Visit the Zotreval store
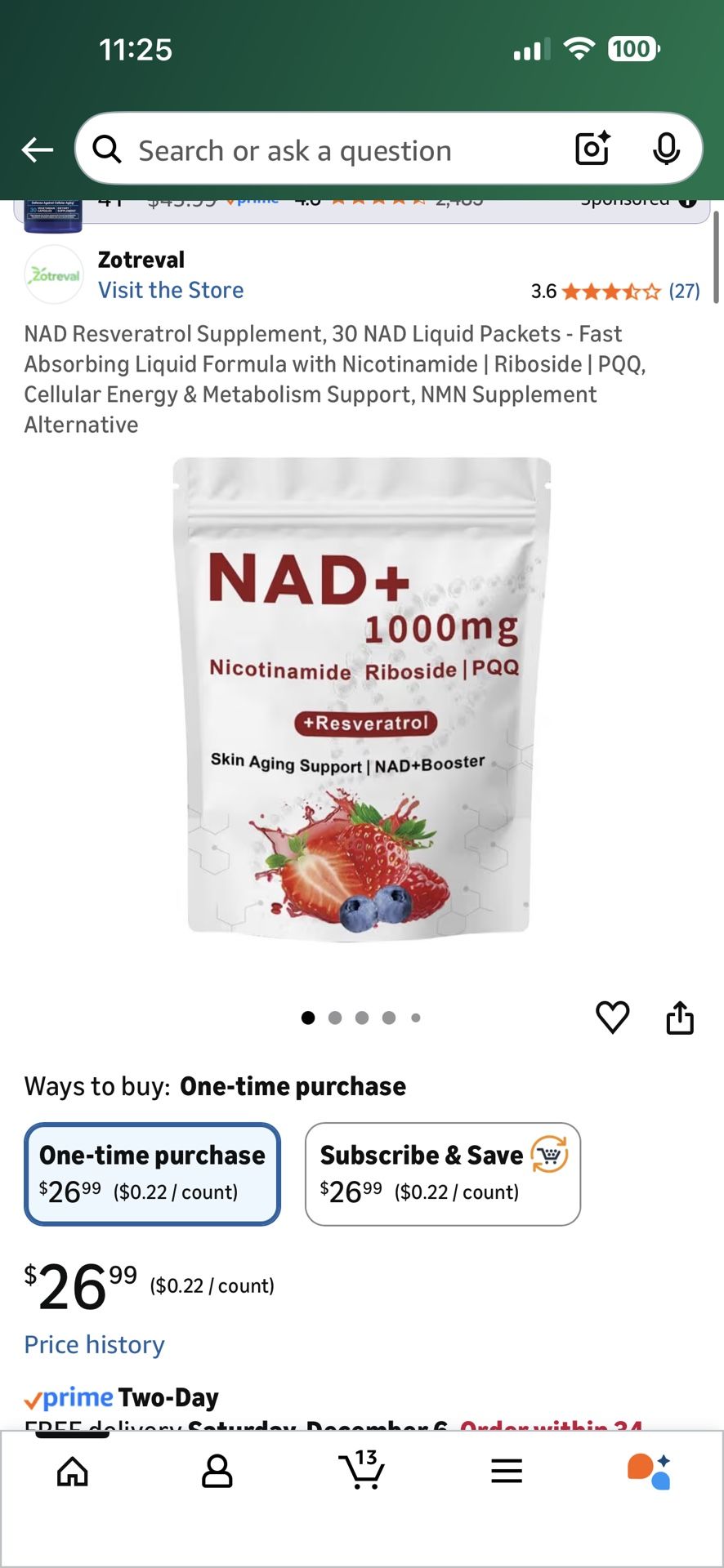724x1568 pixels. point(171,290)
